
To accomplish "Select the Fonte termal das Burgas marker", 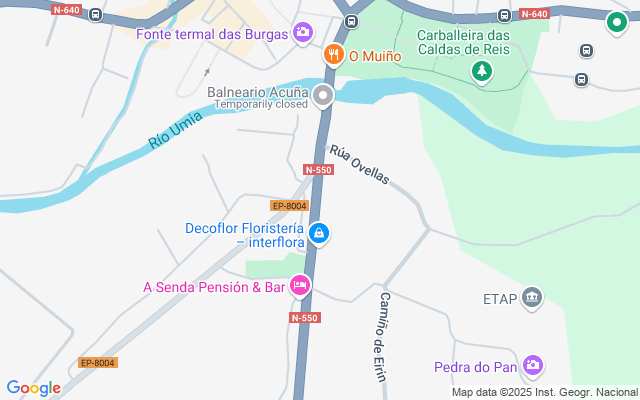I will [x=302, y=34].
